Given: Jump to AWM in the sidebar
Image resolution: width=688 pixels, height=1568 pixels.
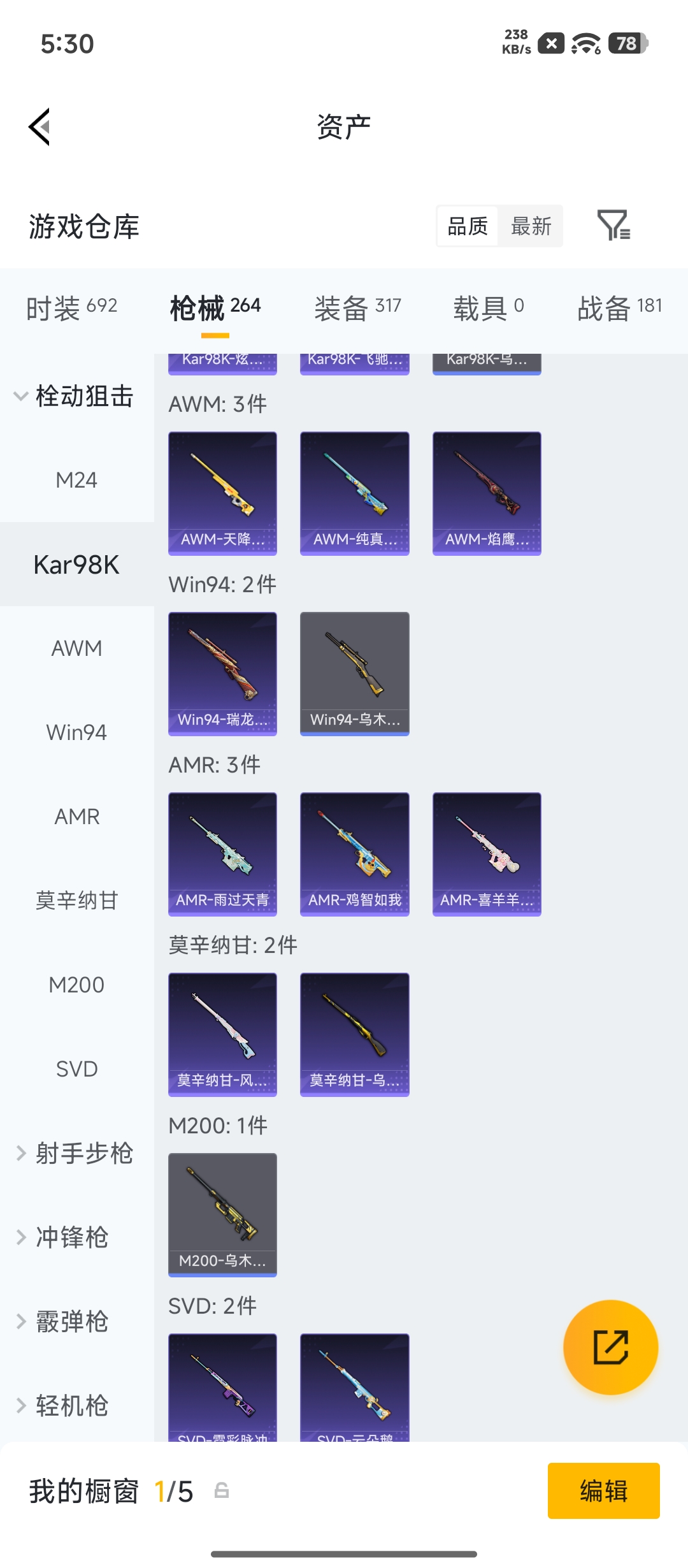Looking at the screenshot, I should click(x=76, y=648).
